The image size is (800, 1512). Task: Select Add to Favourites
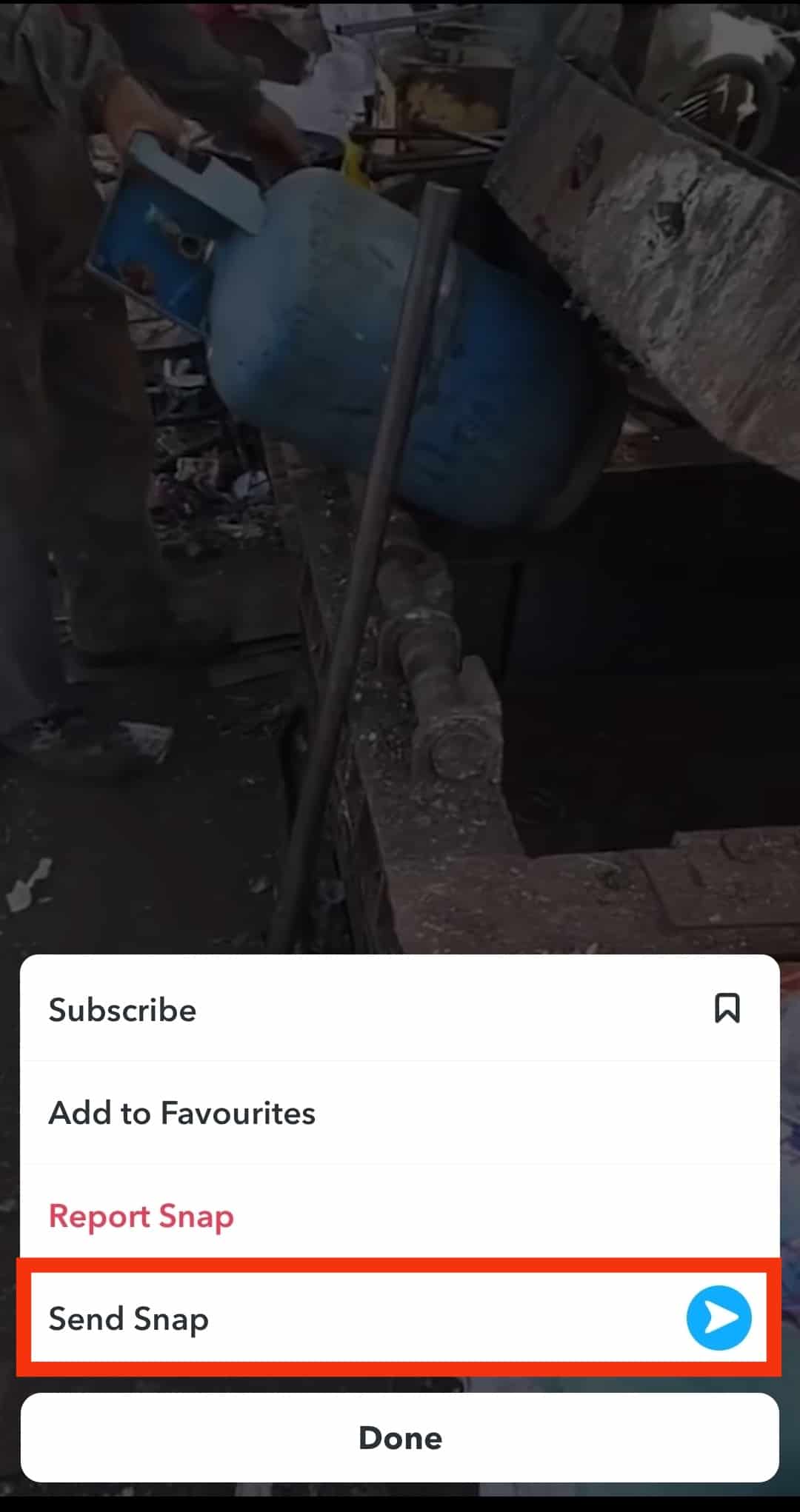click(x=400, y=1113)
